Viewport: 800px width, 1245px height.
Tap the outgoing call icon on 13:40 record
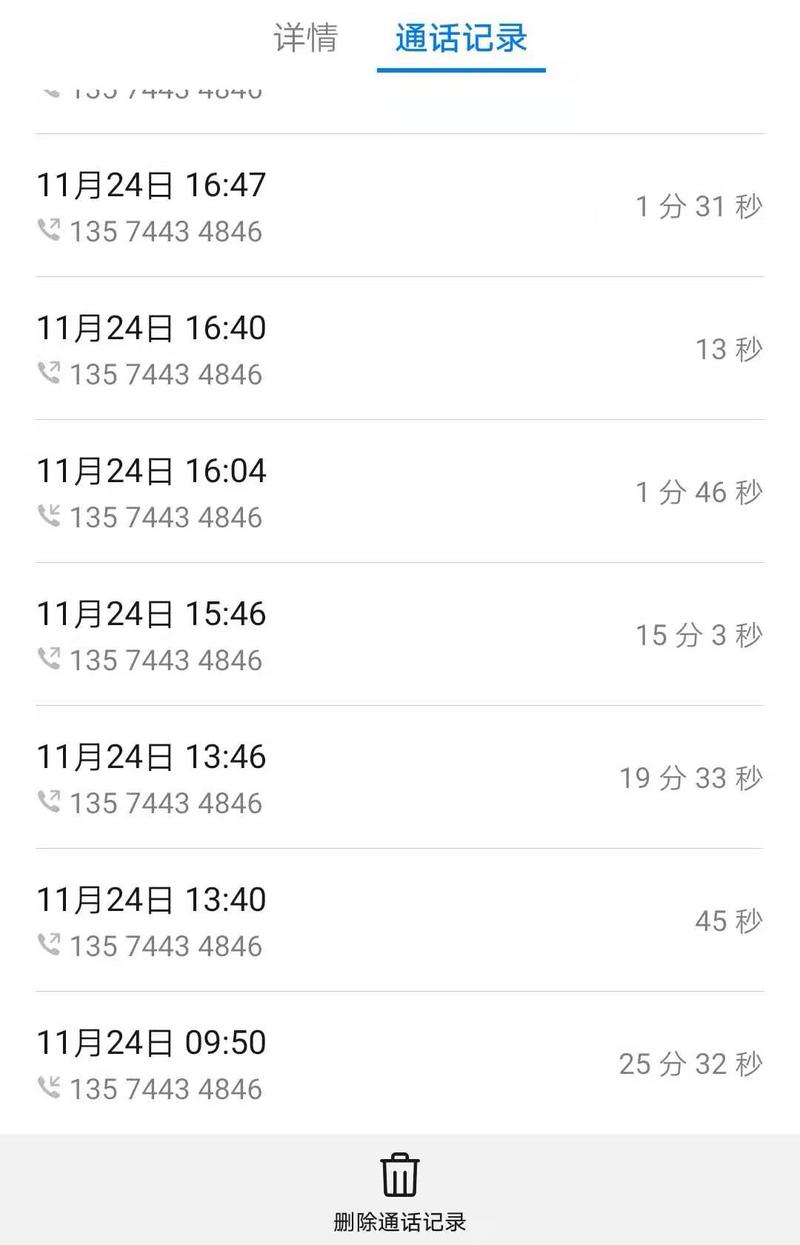click(48, 946)
